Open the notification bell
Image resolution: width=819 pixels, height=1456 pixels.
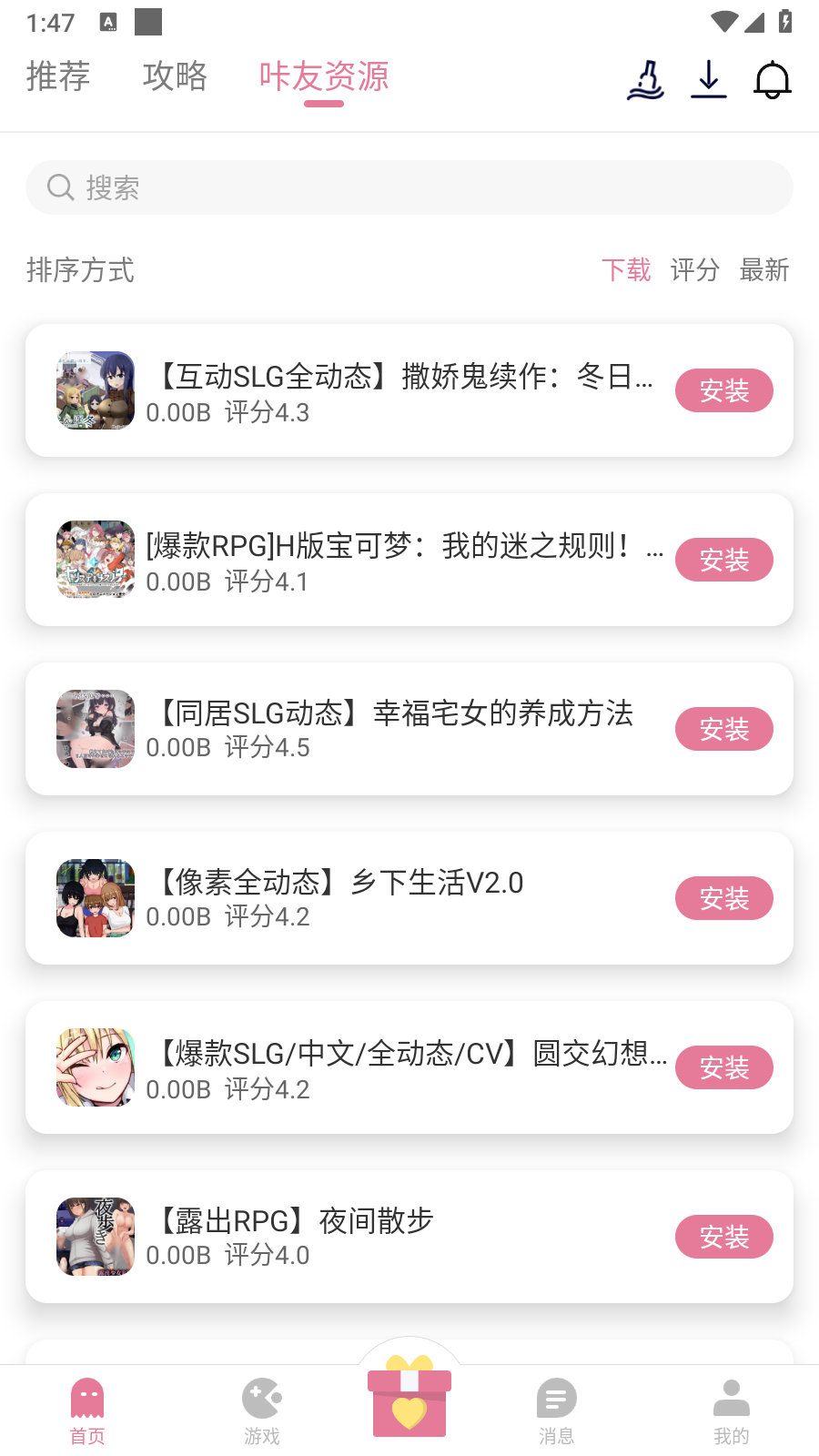[773, 80]
